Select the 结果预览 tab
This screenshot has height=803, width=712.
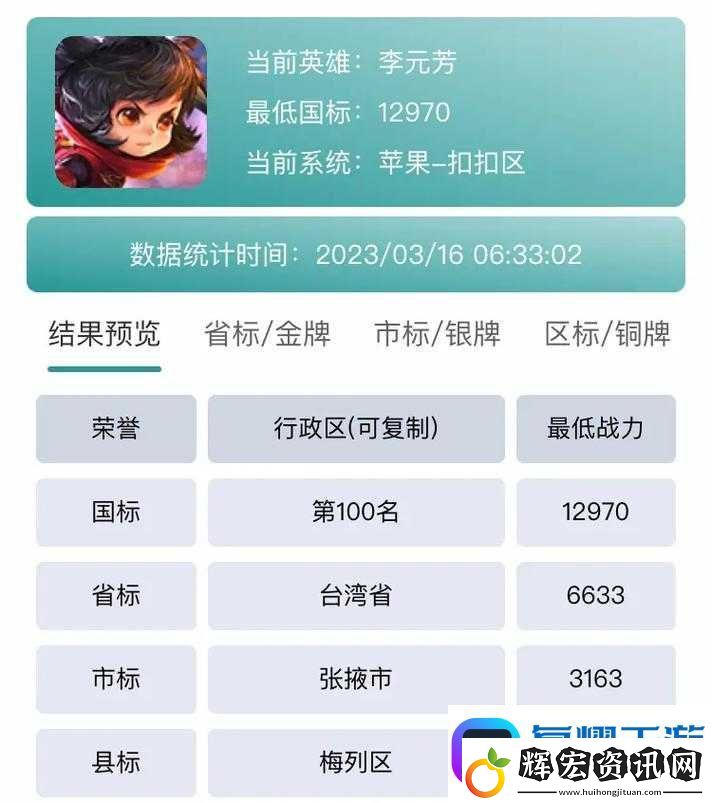click(x=104, y=334)
